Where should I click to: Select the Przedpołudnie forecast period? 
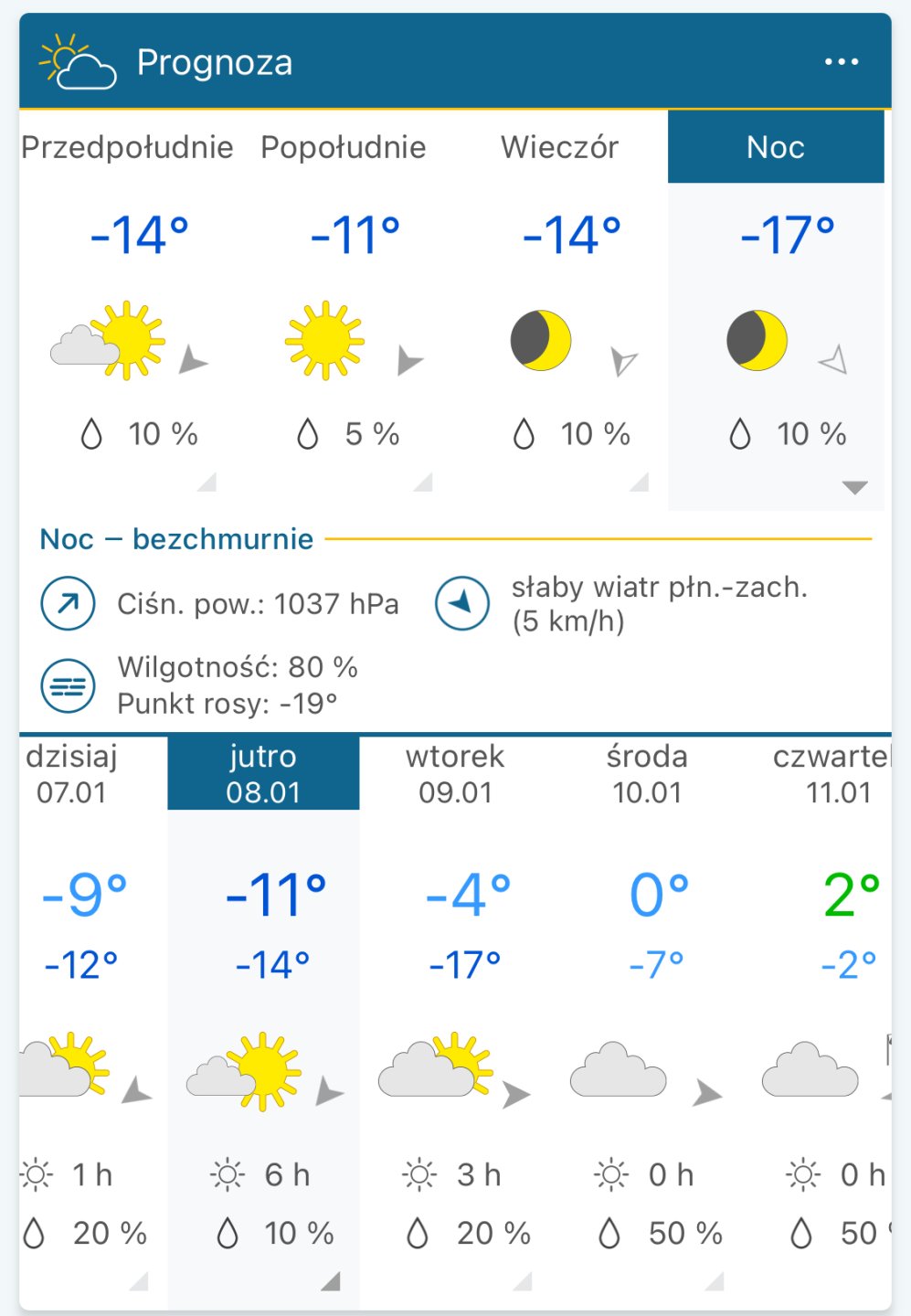click(x=127, y=147)
